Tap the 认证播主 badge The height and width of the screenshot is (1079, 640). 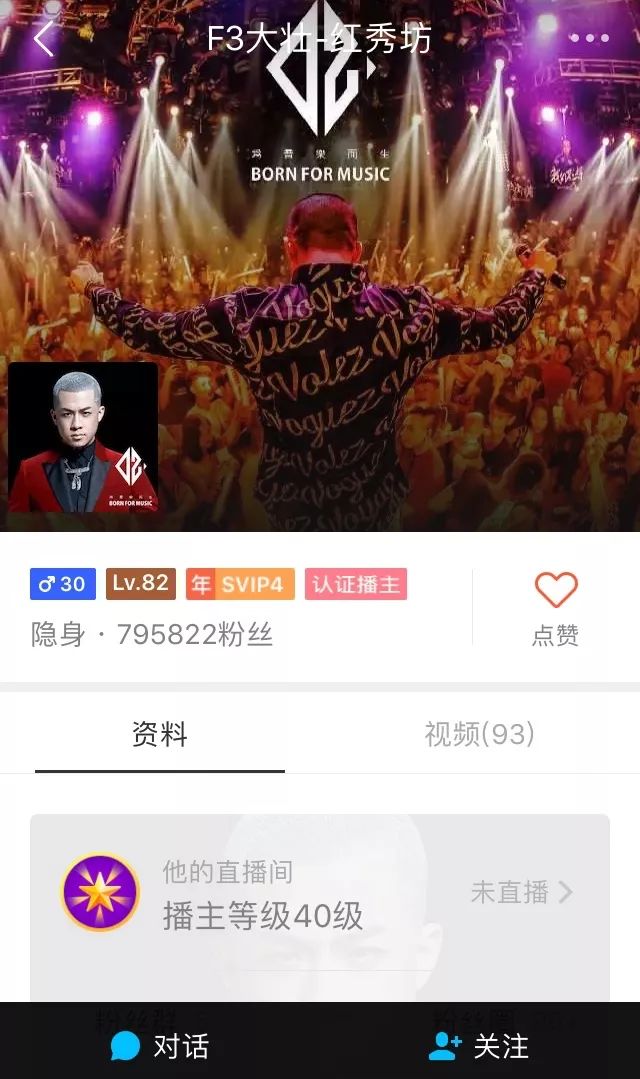coord(356,584)
